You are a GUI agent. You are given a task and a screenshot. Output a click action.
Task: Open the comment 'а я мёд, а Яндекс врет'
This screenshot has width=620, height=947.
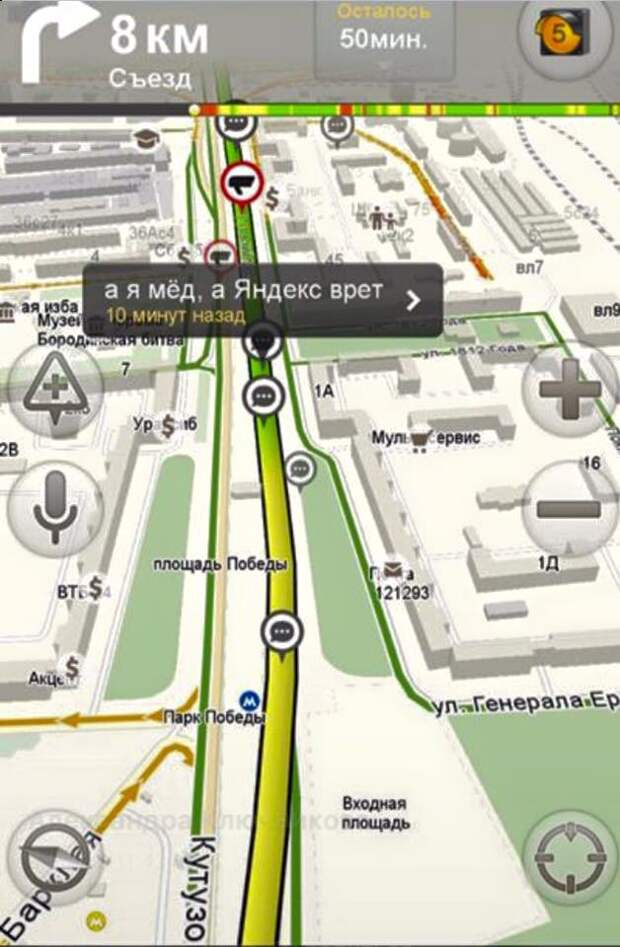262,299
